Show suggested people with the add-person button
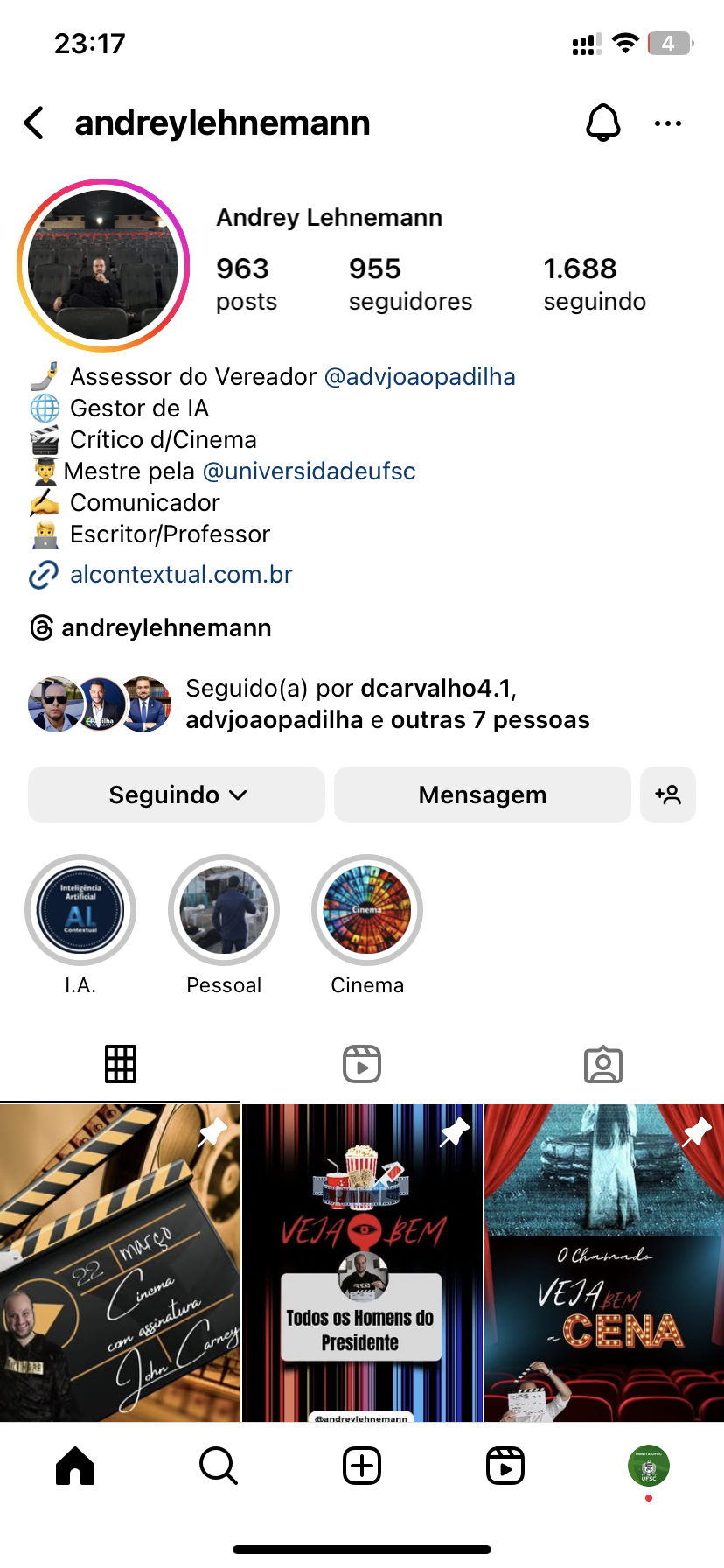Image resolution: width=724 pixels, height=1568 pixels. pos(668,794)
